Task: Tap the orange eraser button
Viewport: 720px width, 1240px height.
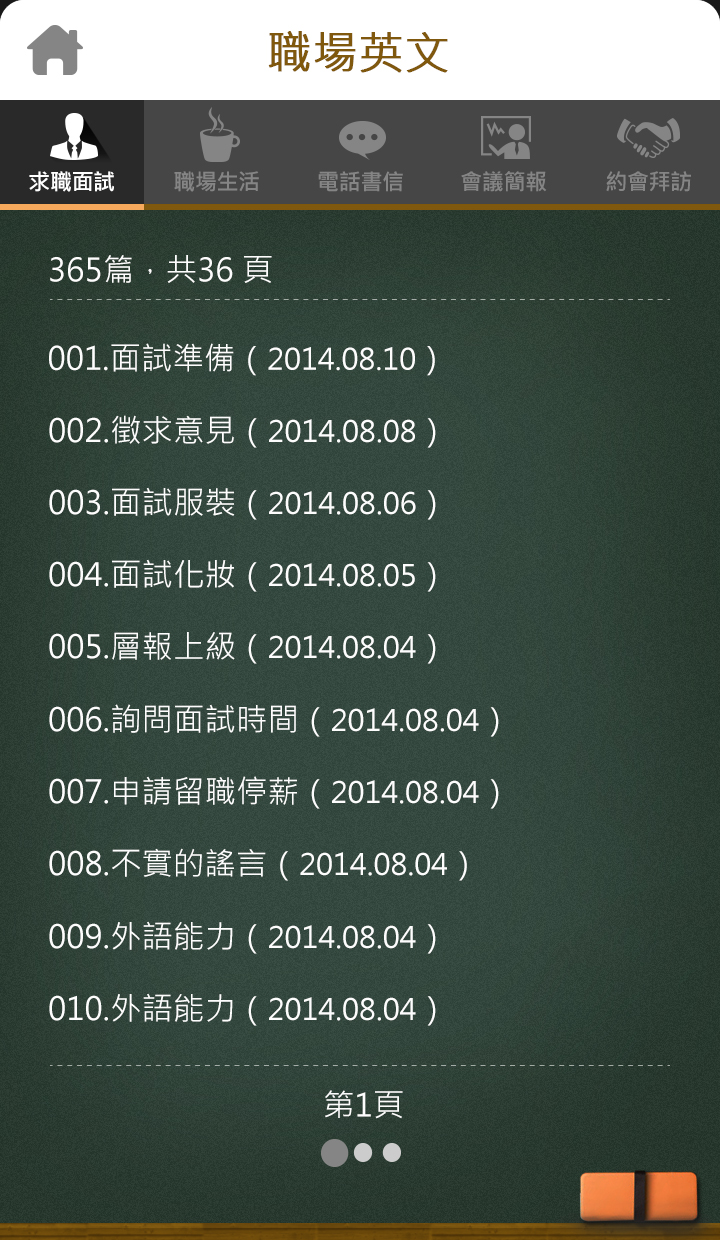Action: coord(638,1196)
